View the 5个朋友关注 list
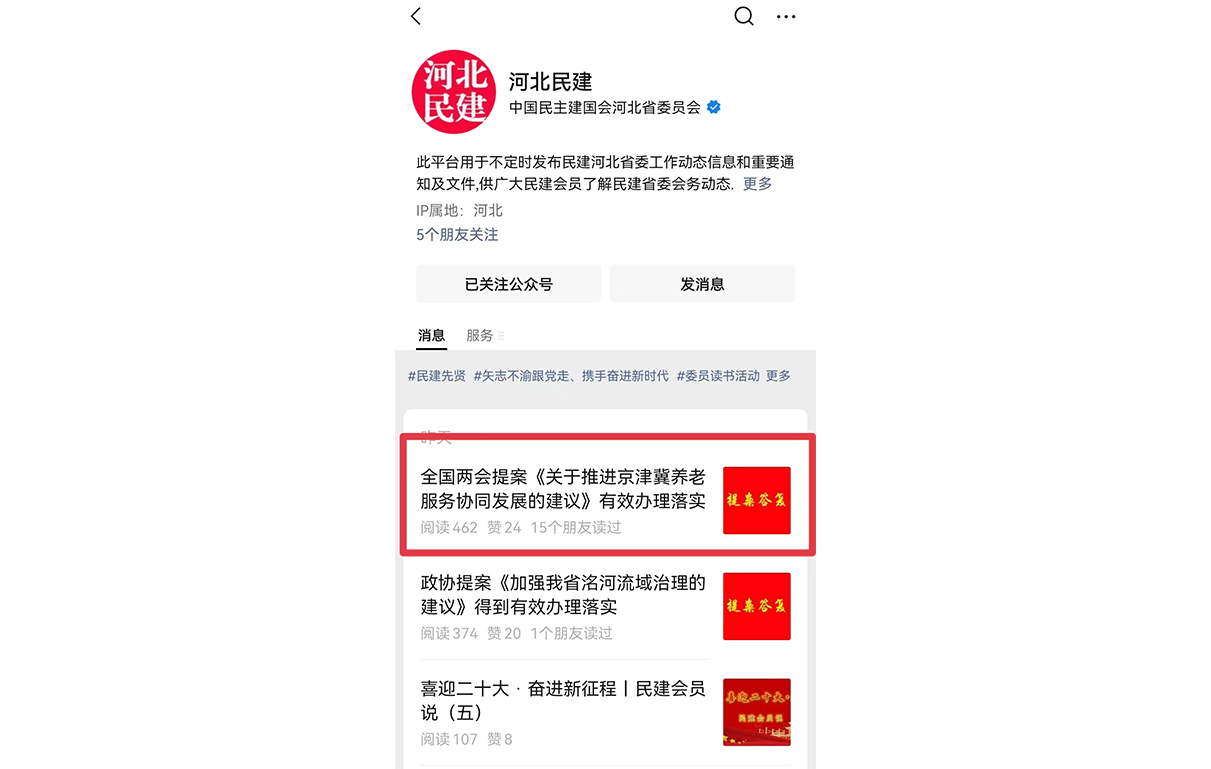 coord(457,235)
